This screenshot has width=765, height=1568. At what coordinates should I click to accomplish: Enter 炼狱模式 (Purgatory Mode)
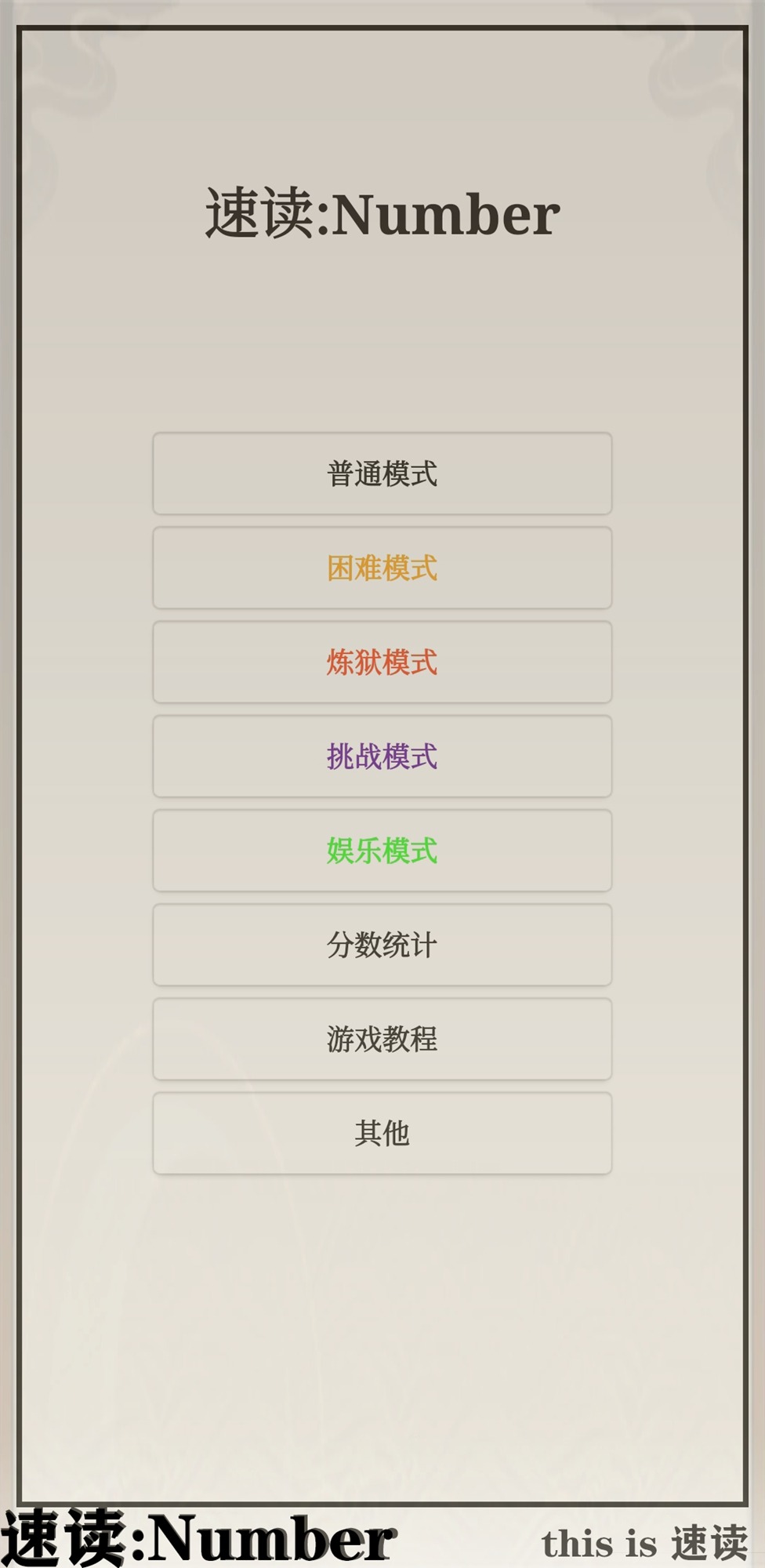(x=382, y=663)
